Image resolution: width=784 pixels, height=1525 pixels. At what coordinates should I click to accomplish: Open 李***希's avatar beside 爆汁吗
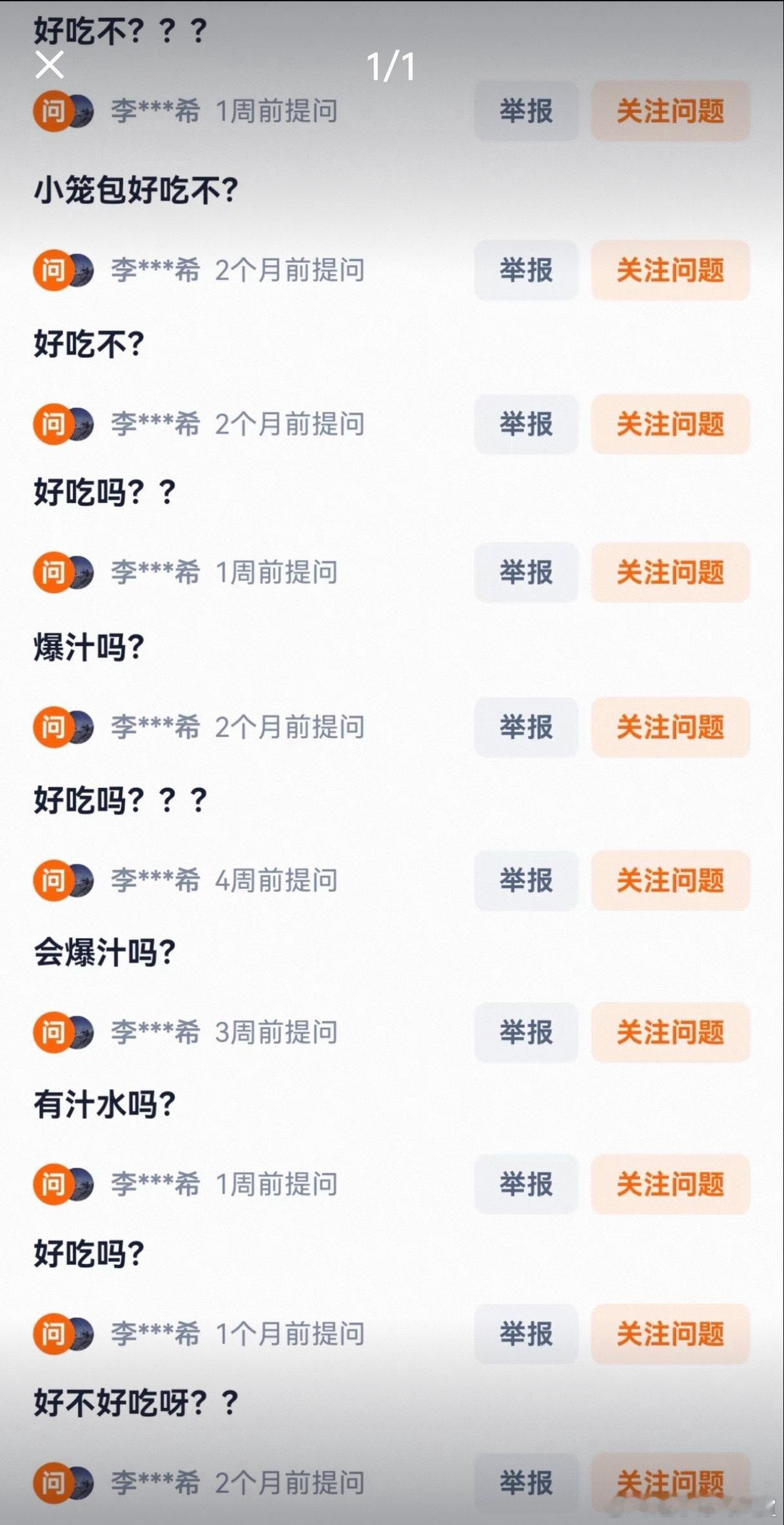click(81, 727)
